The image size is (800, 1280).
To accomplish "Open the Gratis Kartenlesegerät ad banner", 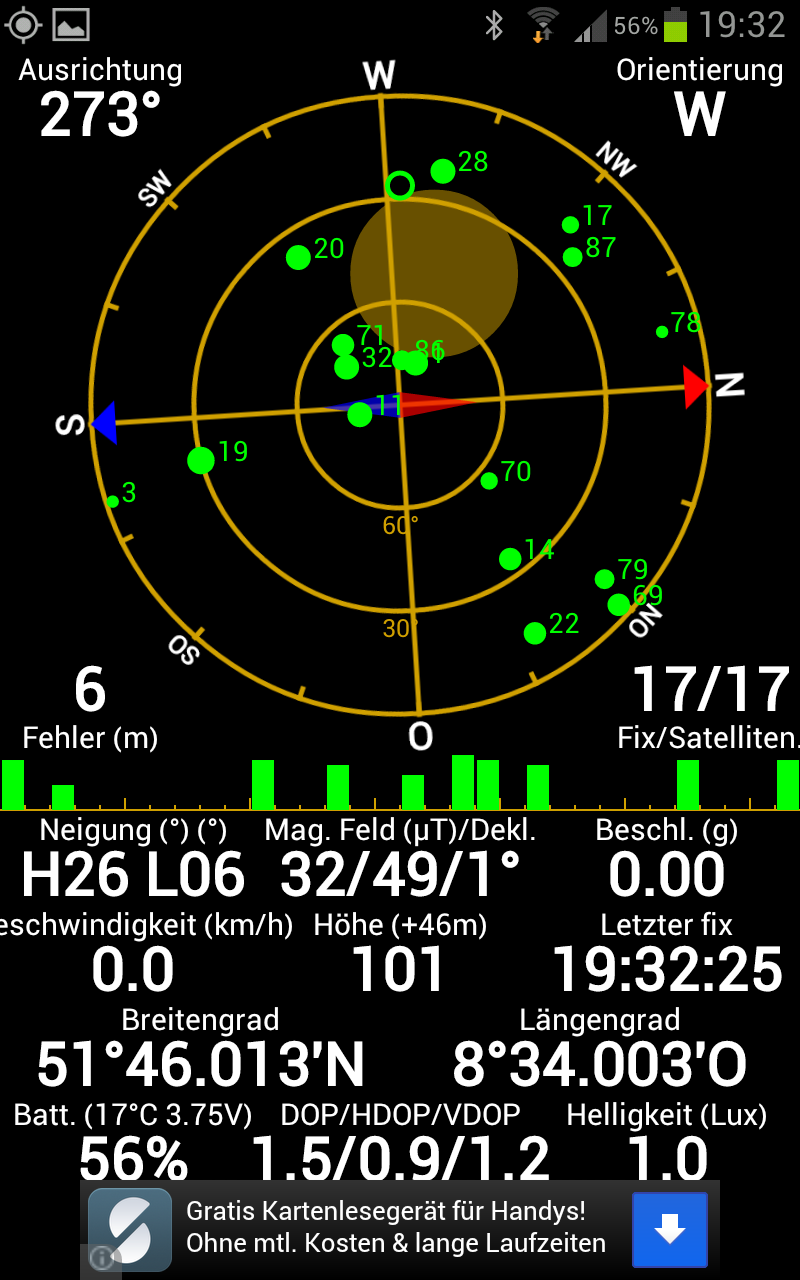I will (x=395, y=1228).
